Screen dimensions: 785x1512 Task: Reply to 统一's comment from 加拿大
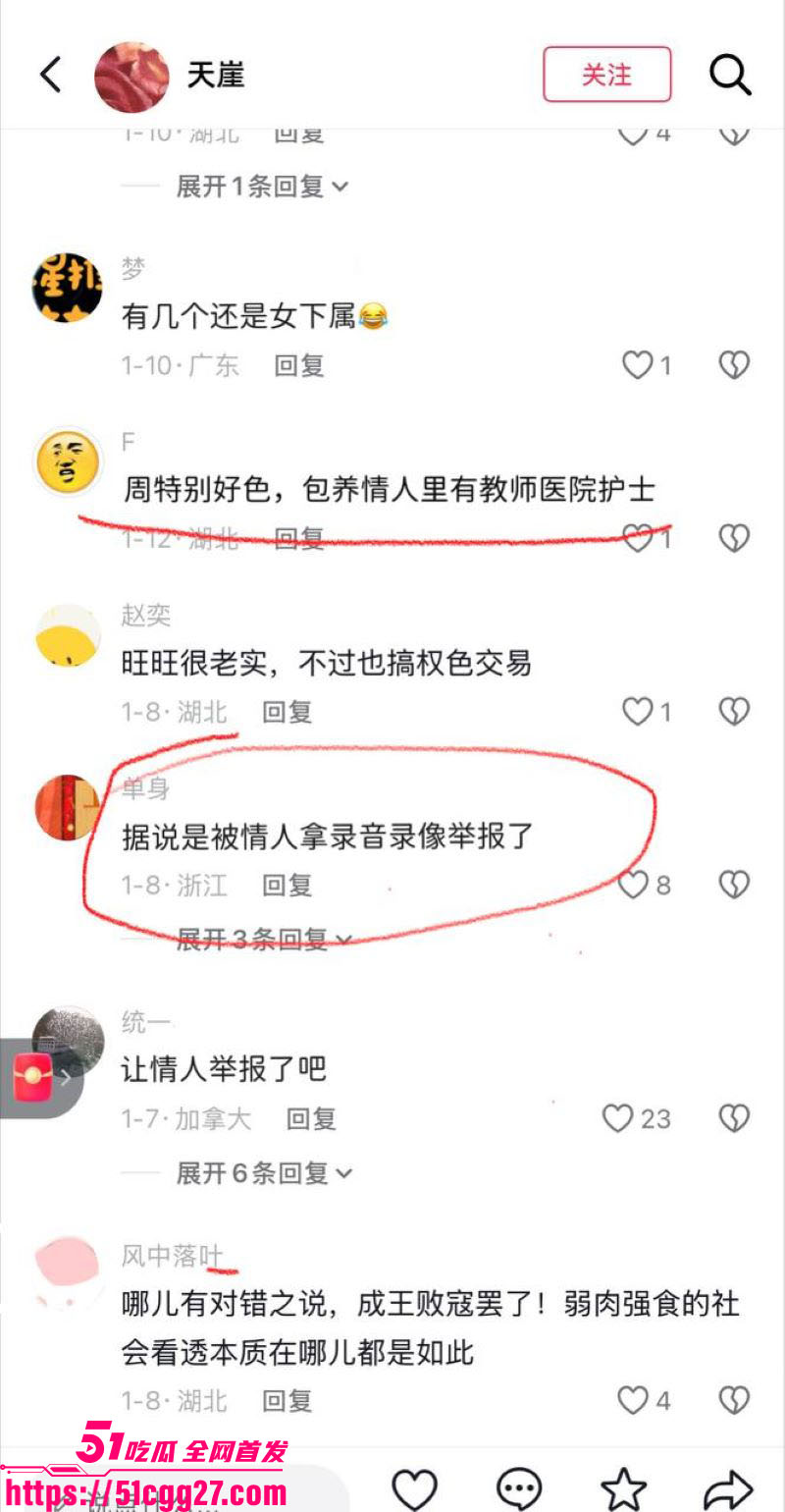pyautogui.click(x=311, y=1118)
